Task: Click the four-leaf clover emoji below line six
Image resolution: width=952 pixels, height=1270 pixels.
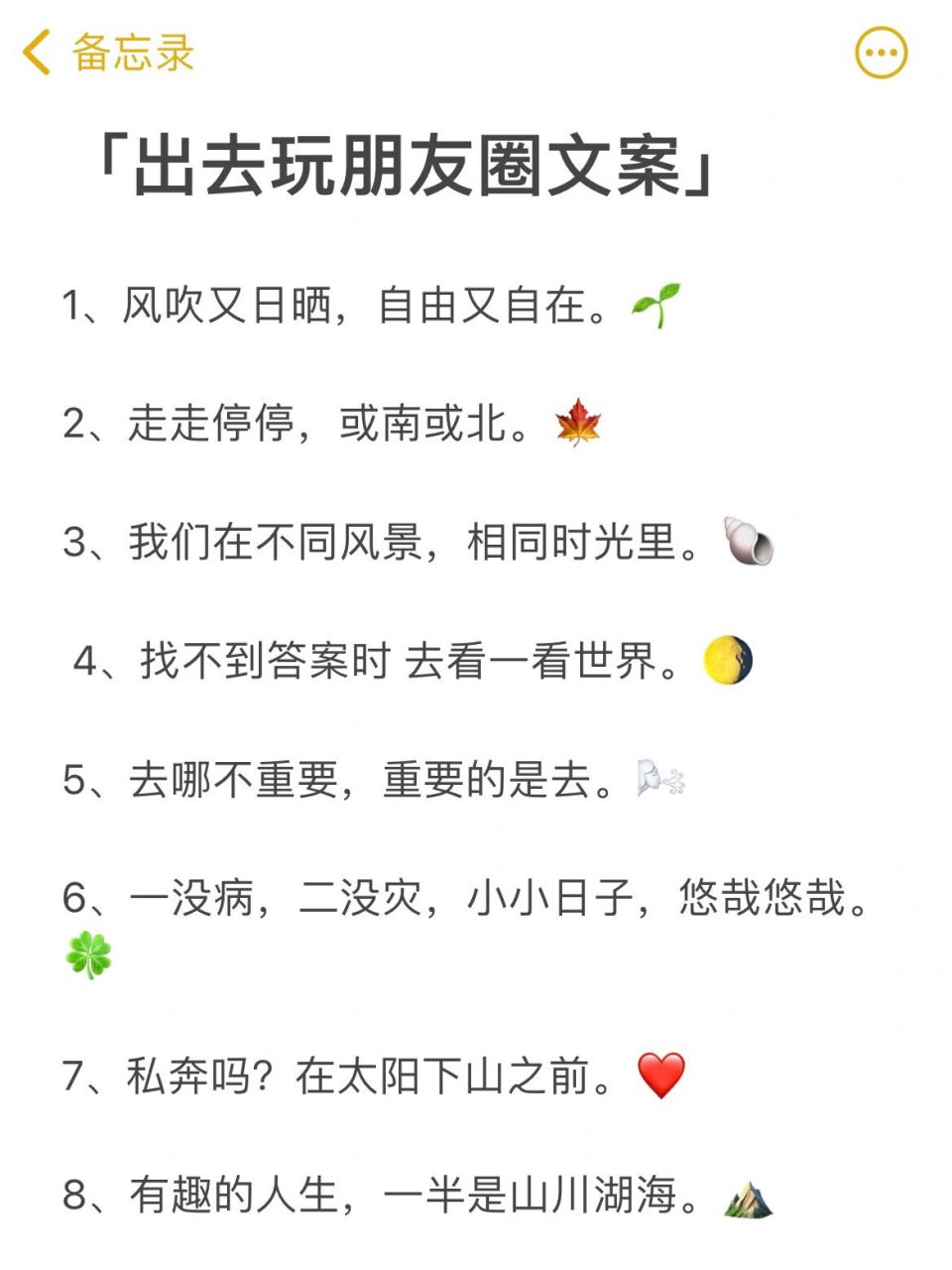Action: [x=89, y=955]
